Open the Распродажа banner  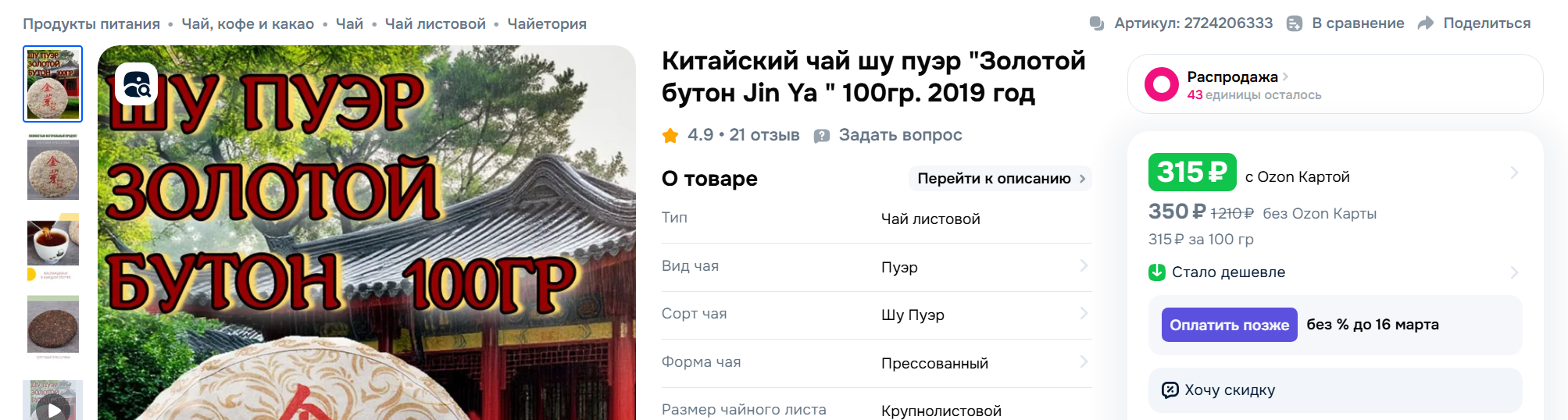(1335, 84)
